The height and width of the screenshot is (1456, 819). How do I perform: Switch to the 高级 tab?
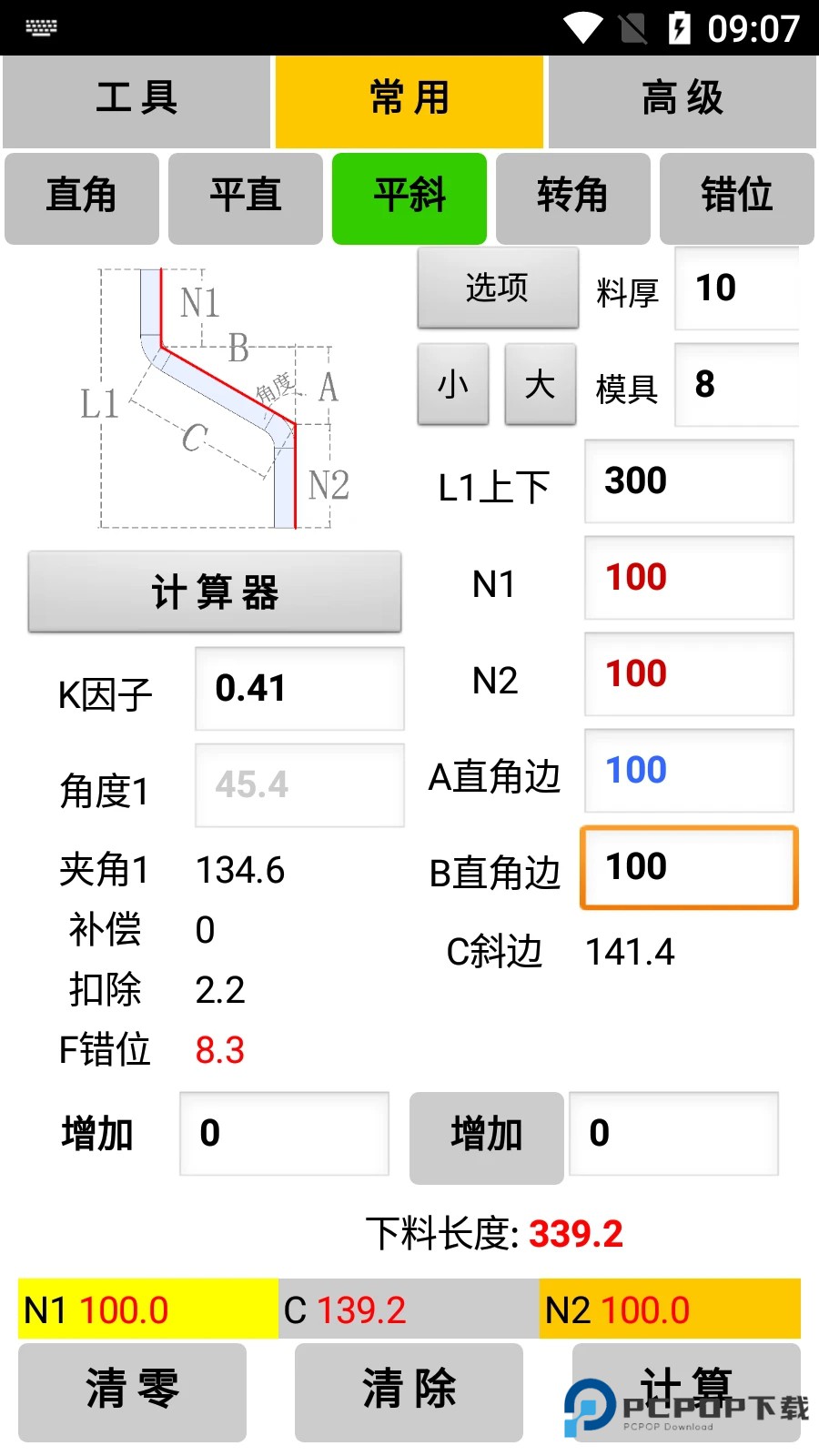coord(681,100)
